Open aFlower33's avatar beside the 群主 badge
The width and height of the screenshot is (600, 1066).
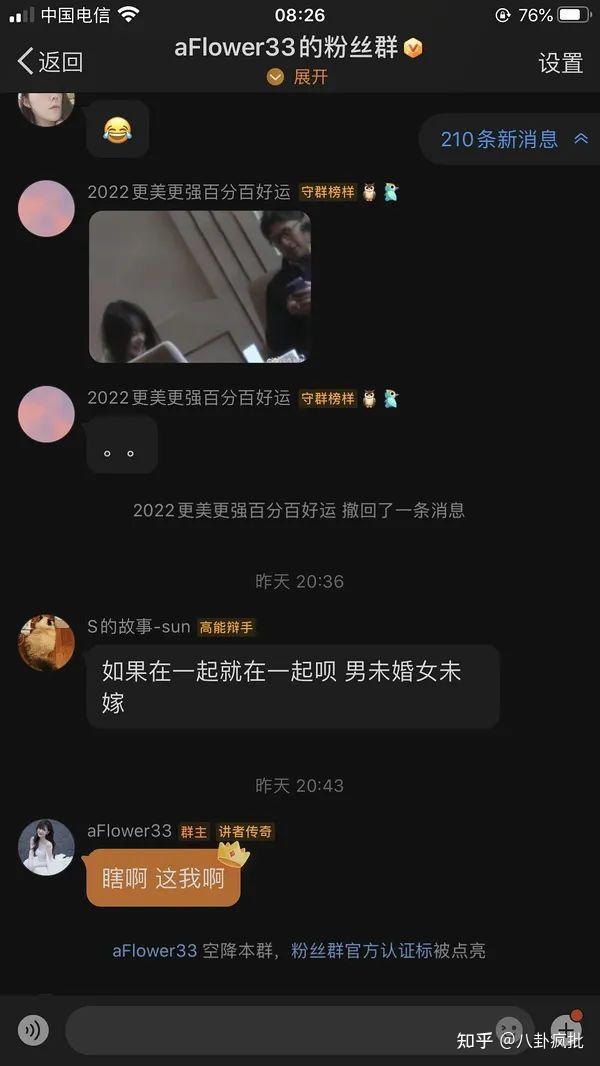[x=47, y=847]
